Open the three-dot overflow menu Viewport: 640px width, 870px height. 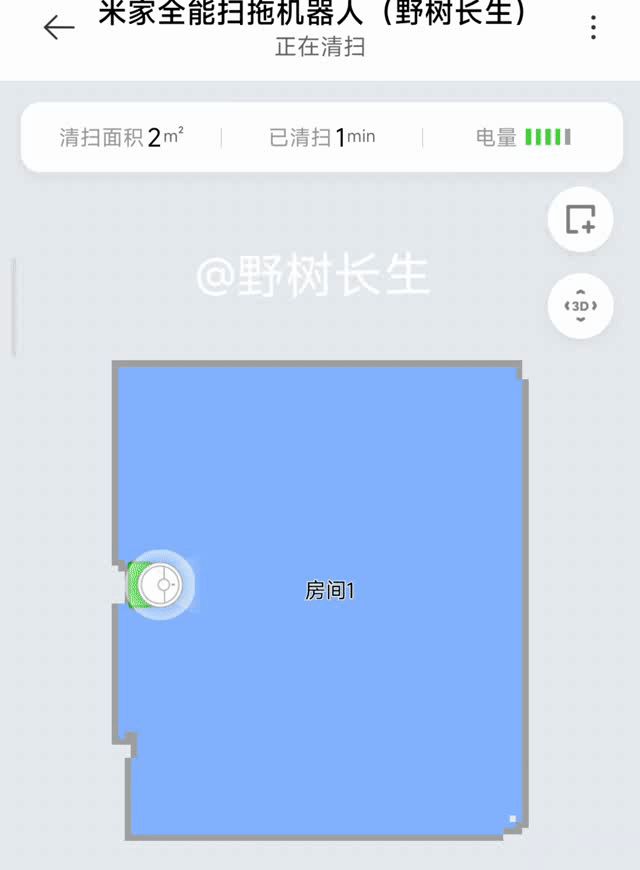(593, 28)
